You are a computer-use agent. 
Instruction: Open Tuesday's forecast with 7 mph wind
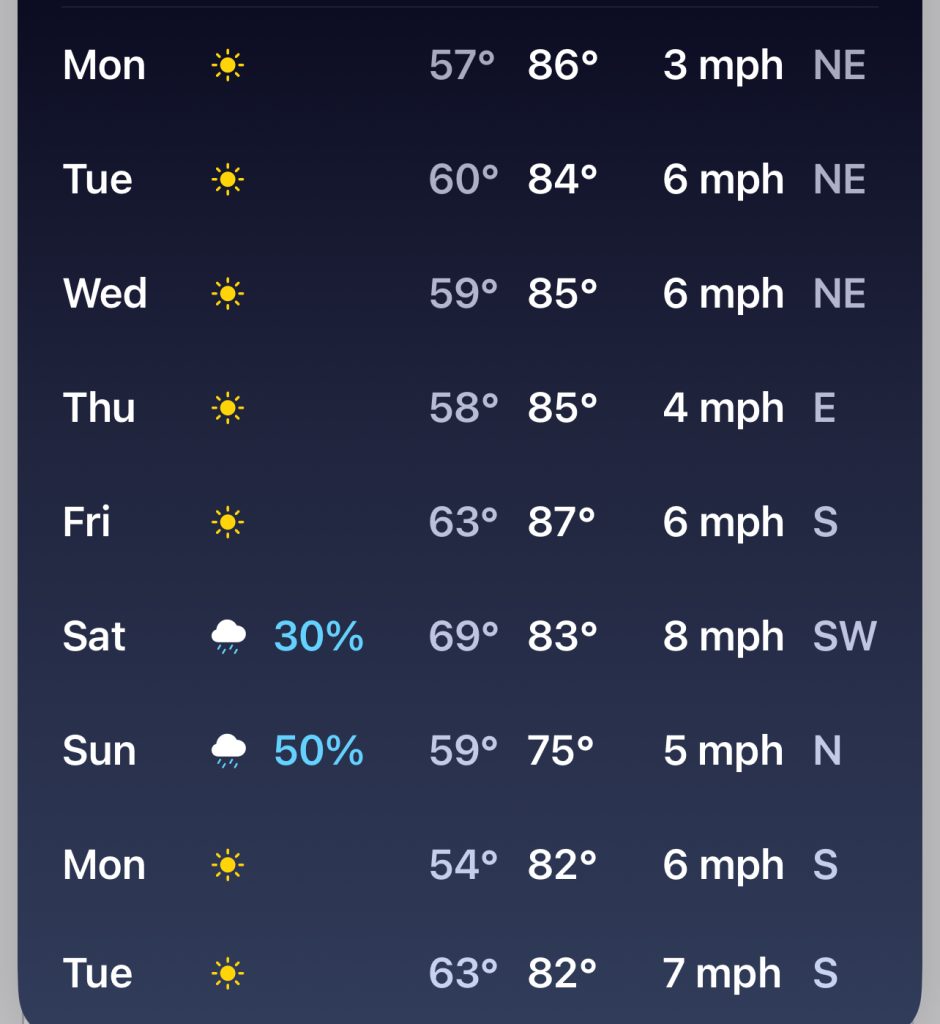[x=468, y=973]
